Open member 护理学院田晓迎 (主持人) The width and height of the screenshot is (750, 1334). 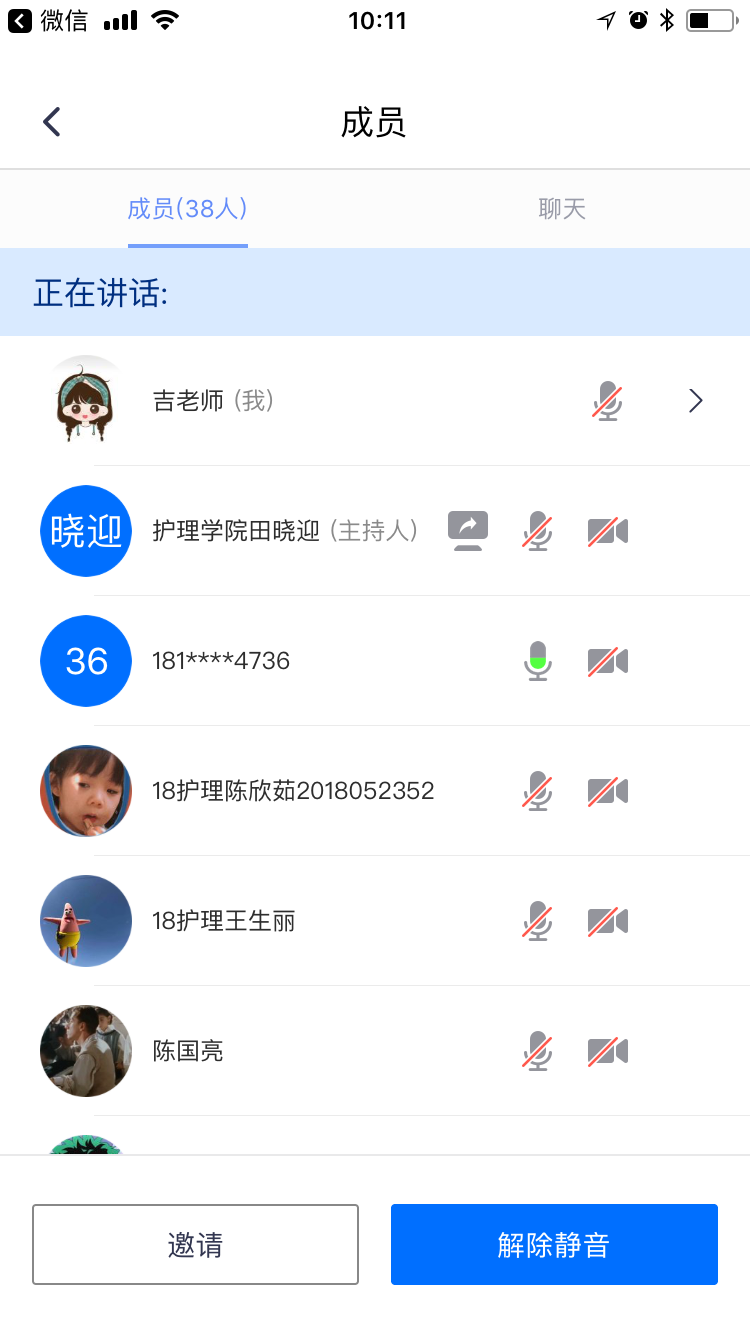tap(285, 531)
